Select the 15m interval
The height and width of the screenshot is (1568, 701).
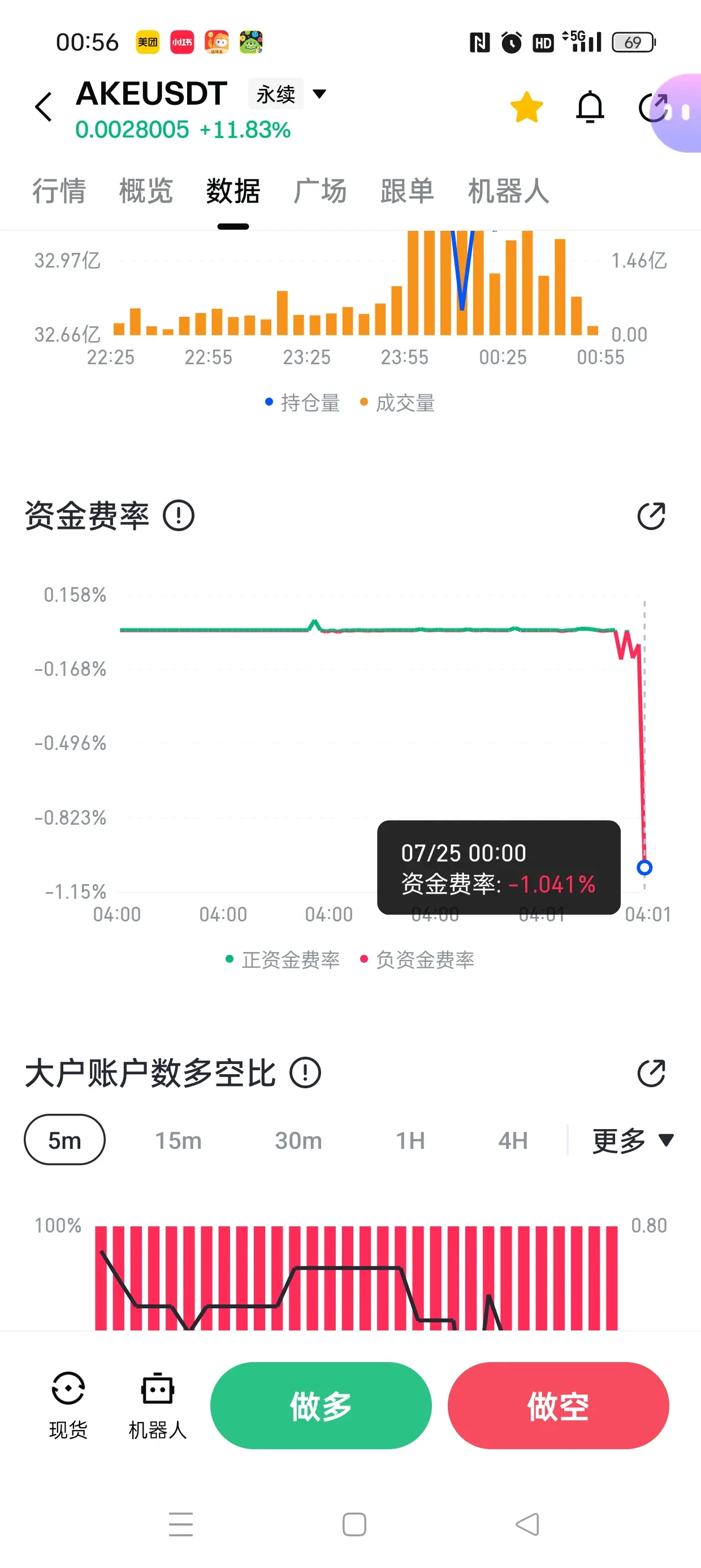[178, 1140]
